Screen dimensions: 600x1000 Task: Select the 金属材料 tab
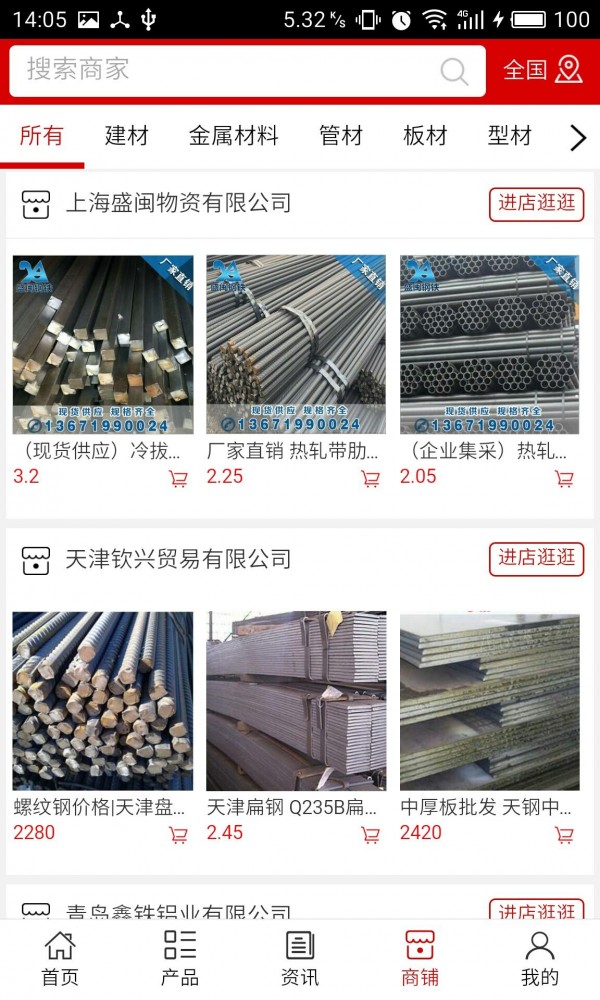coord(233,136)
